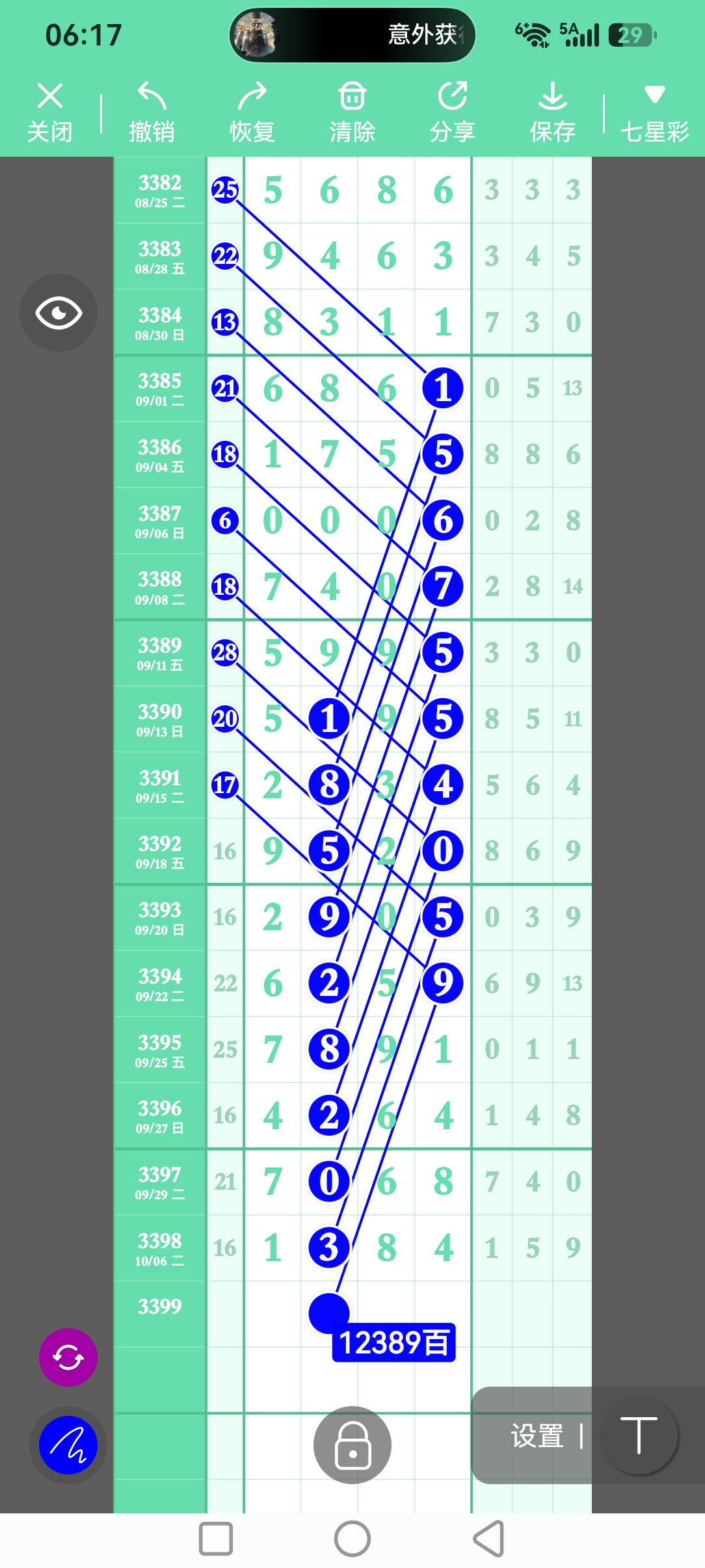Tap the purple refresh swap button
Image resolution: width=705 pixels, height=1568 pixels.
(x=68, y=1357)
